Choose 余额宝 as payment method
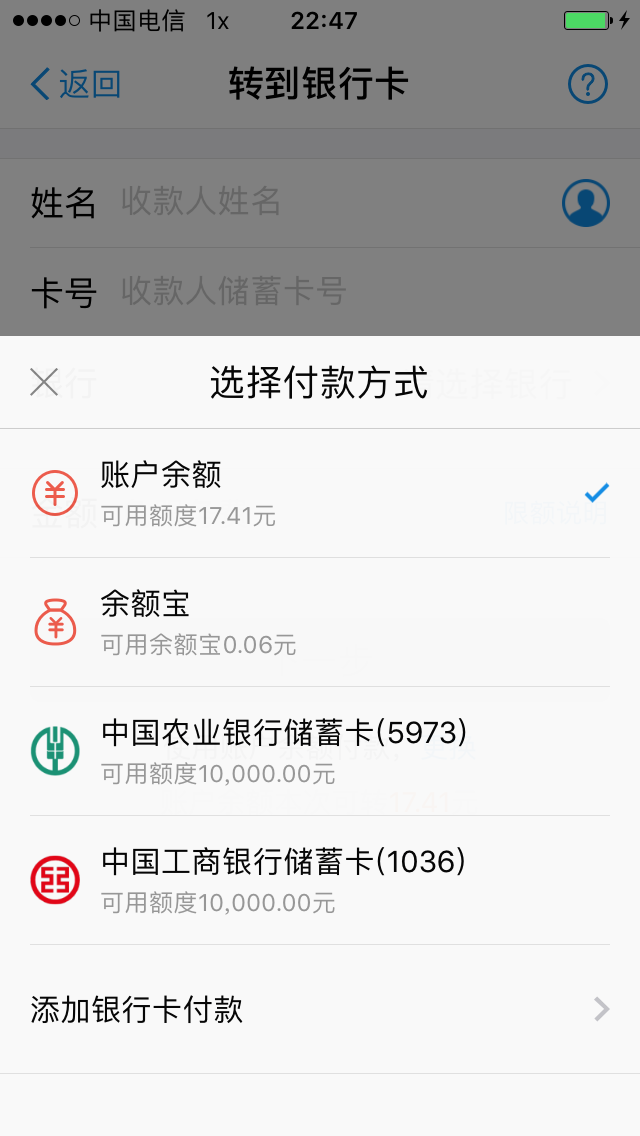Screen dimensions: 640x1136 (320, 622)
